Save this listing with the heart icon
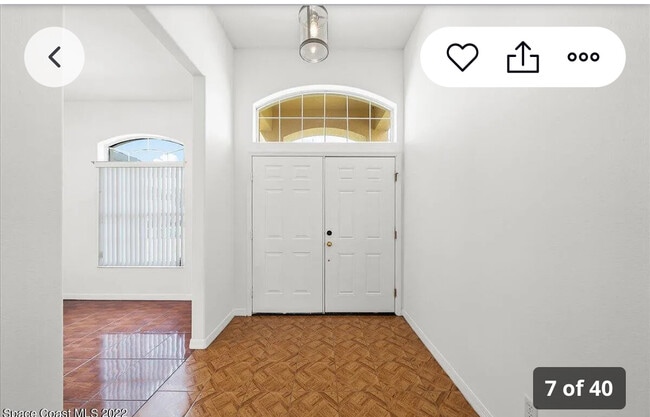 pyautogui.click(x=462, y=57)
